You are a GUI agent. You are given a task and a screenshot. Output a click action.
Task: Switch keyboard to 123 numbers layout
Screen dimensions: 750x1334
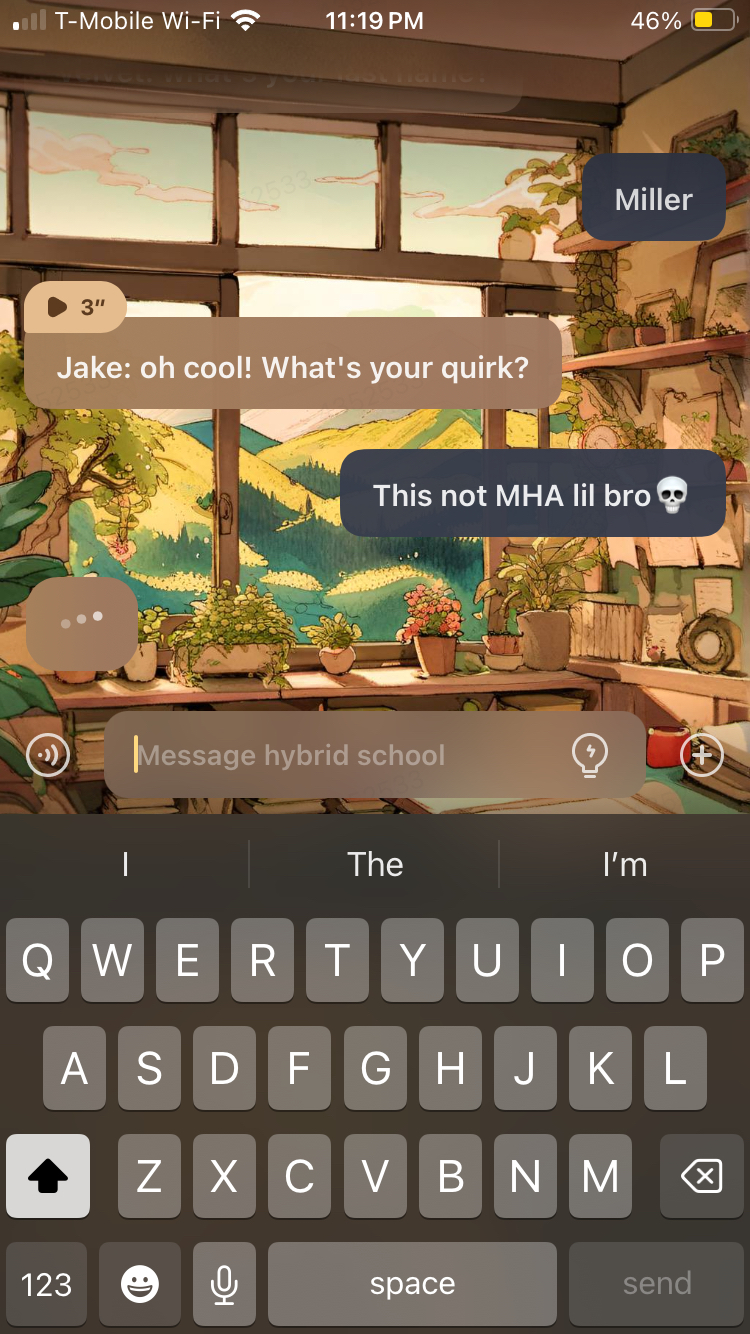point(47,1284)
